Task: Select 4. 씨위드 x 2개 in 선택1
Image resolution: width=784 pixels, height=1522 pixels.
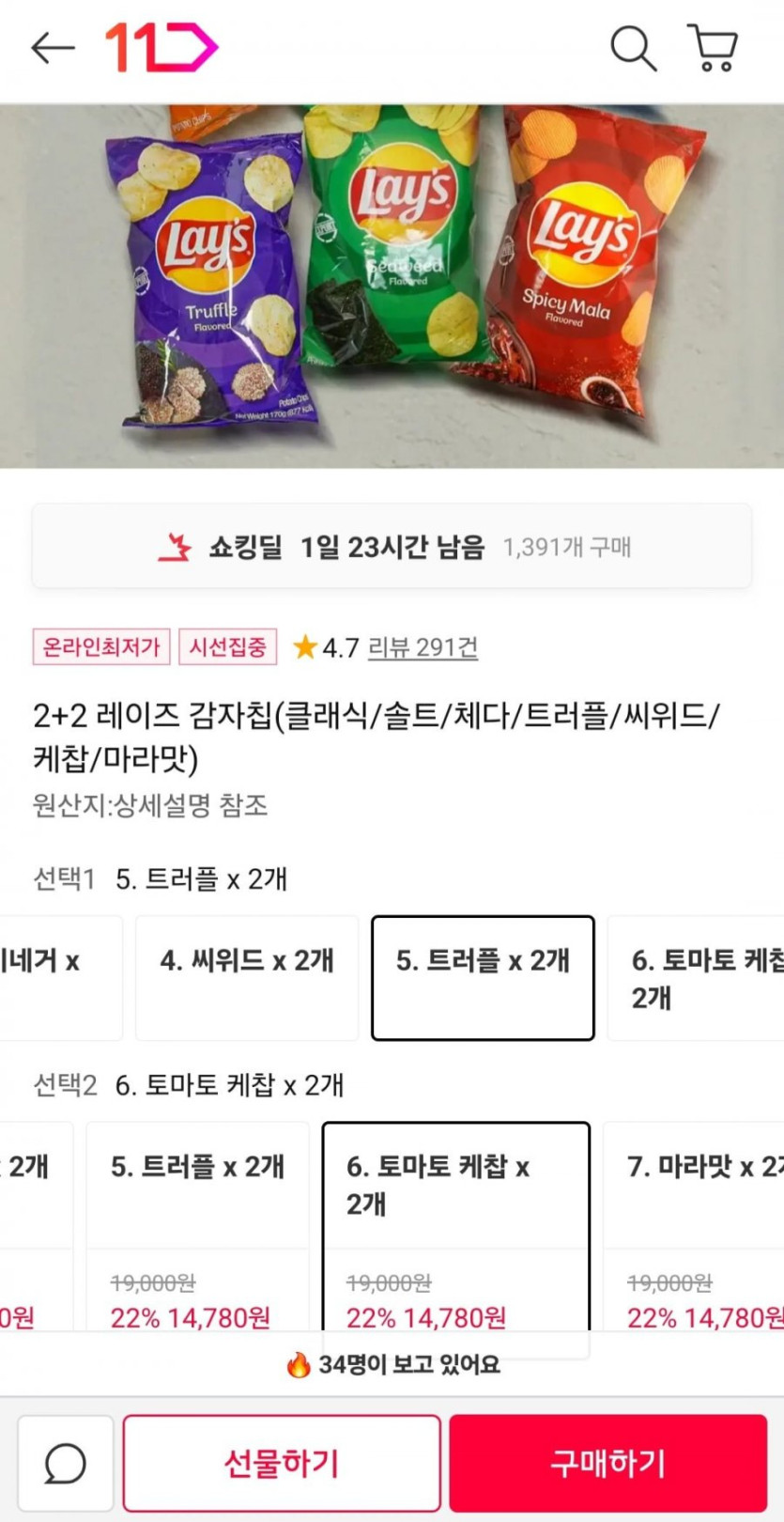Action: [x=247, y=978]
